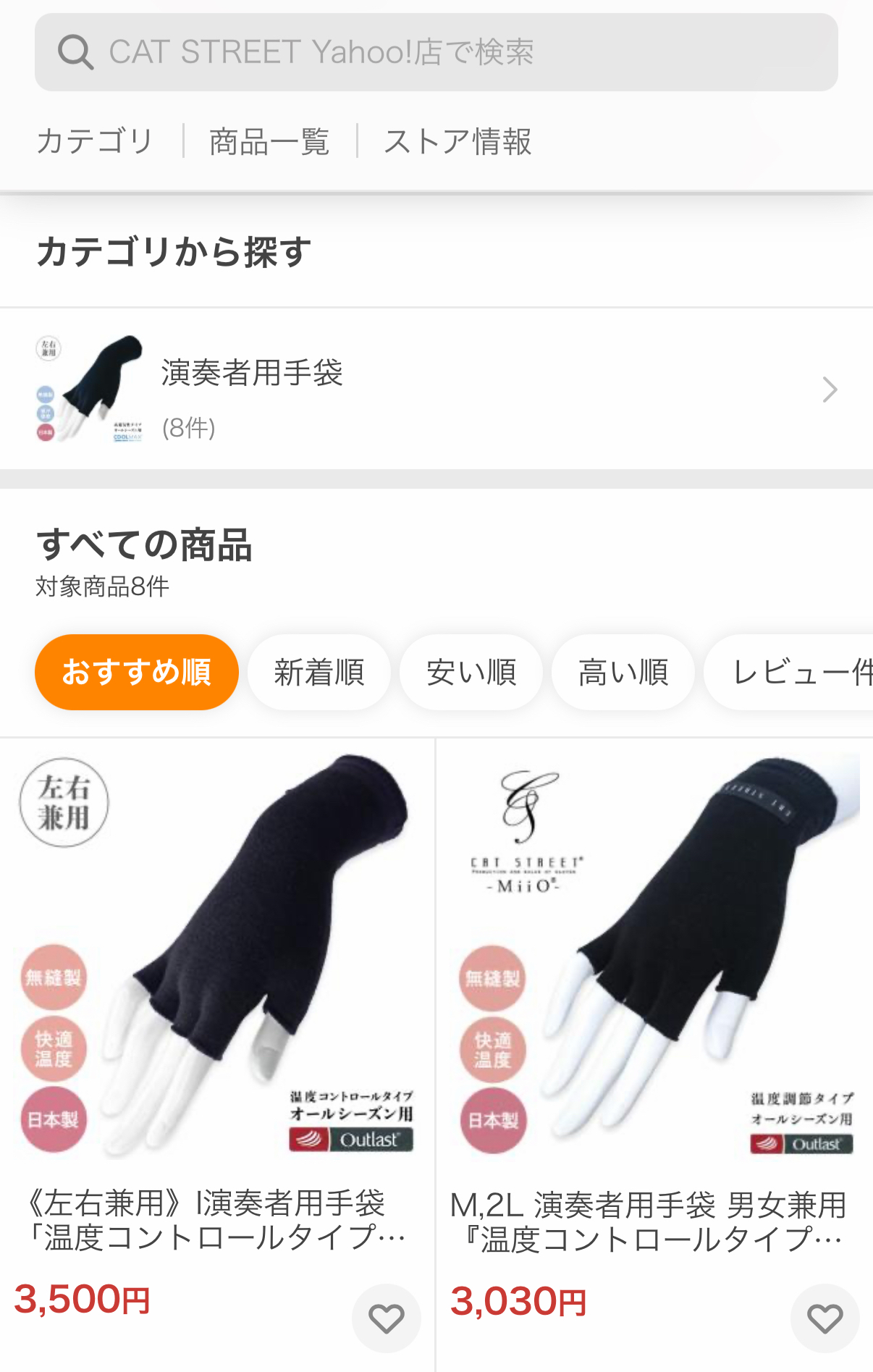
Task: Sort products by 高い順
Action: point(623,672)
